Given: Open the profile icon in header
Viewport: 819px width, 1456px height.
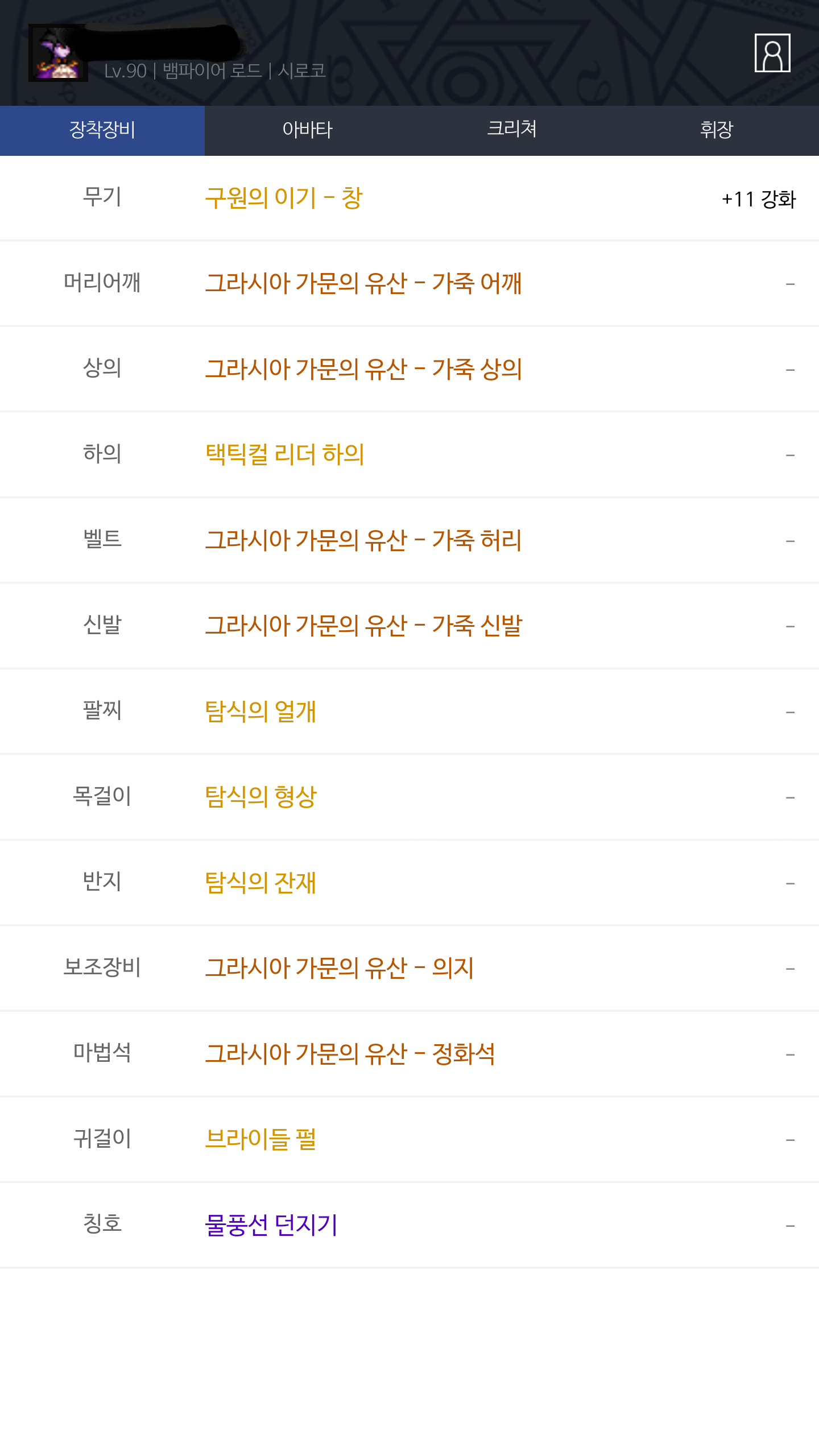Looking at the screenshot, I should tap(772, 53).
